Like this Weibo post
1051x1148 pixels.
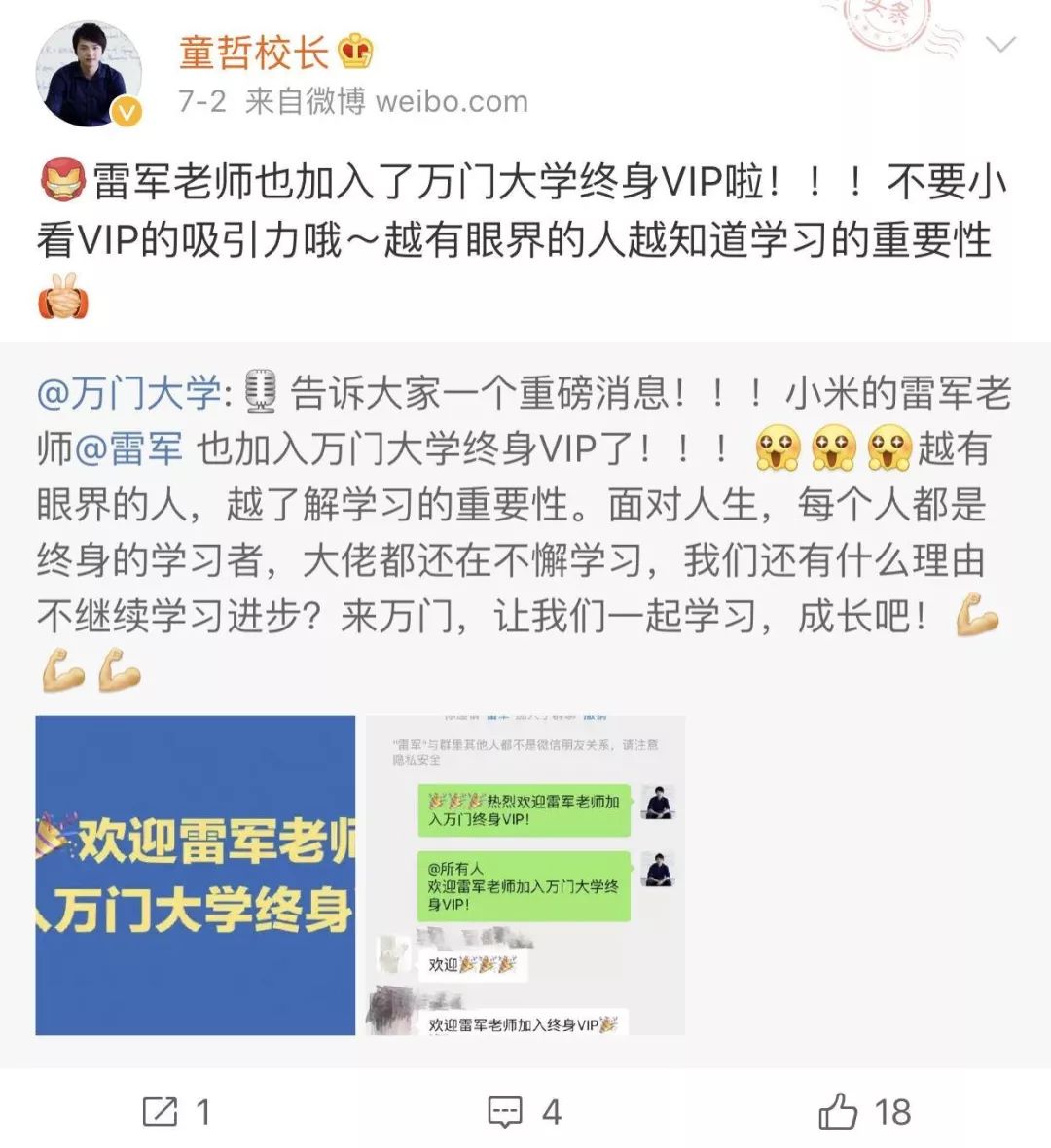click(864, 1111)
